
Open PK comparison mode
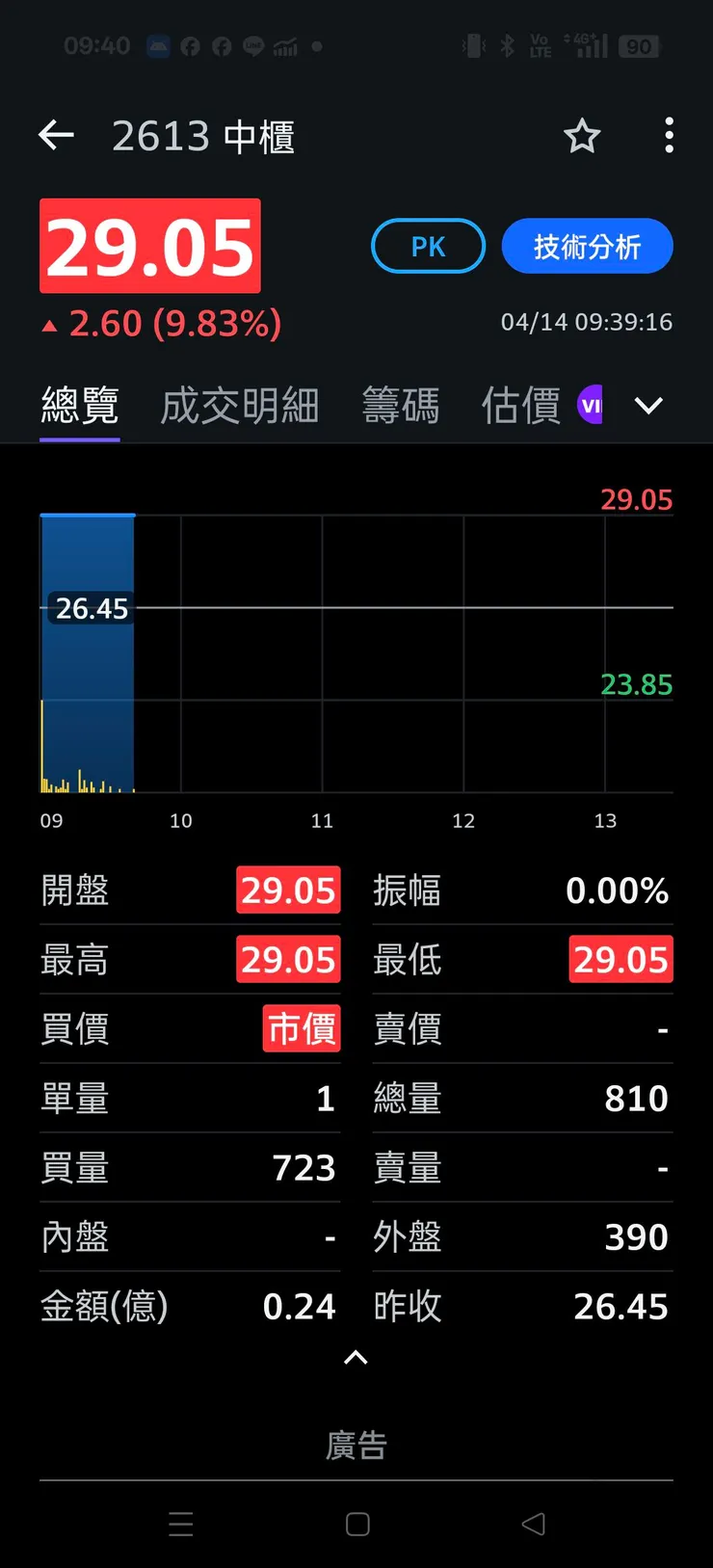tap(428, 246)
